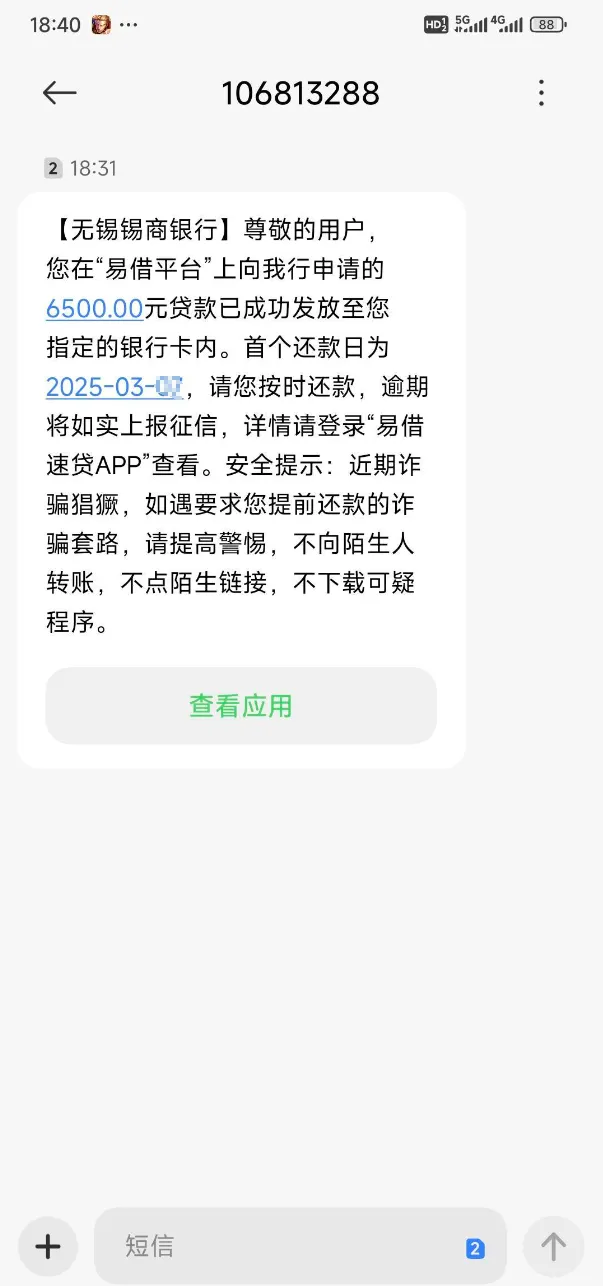Tap the 查看应用 button

coord(241,705)
